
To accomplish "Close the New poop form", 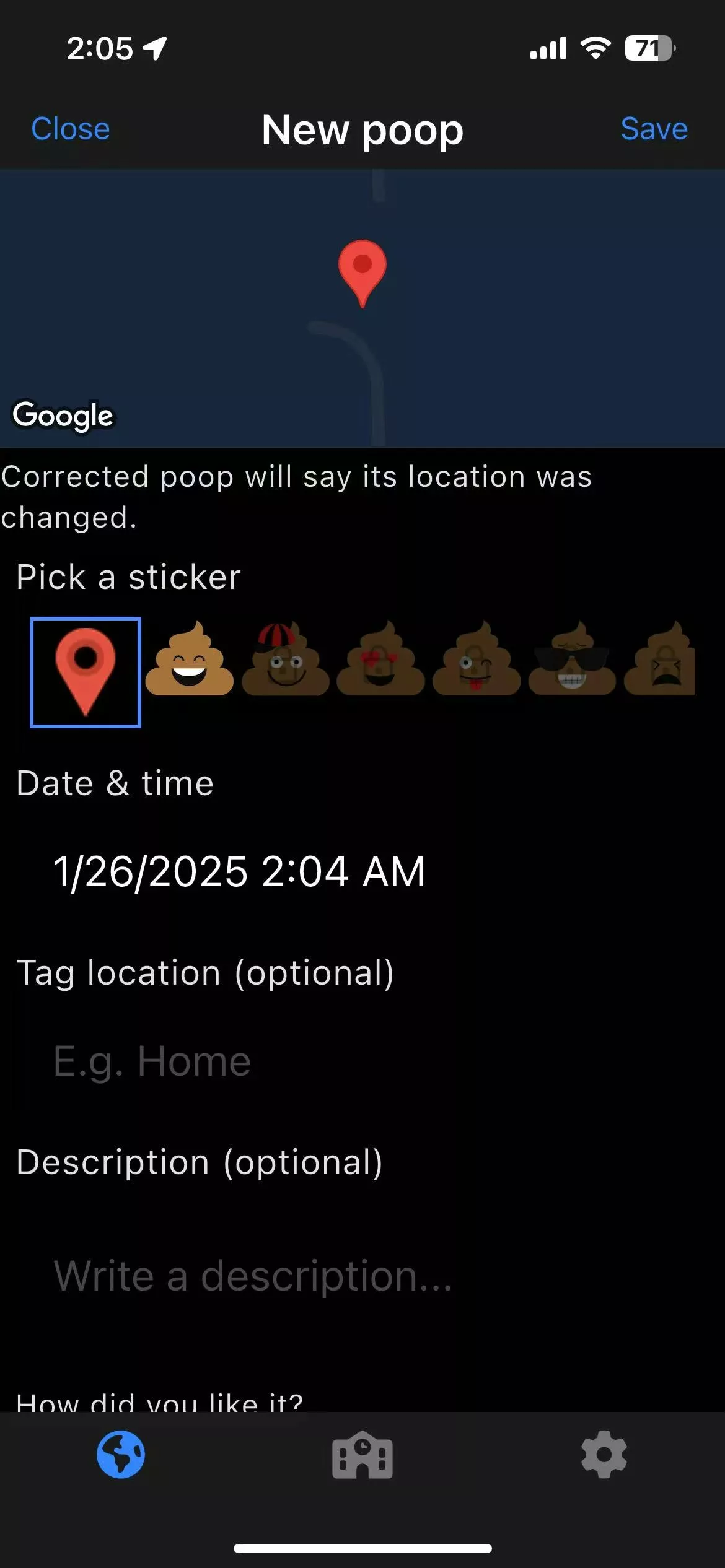I will (70, 129).
